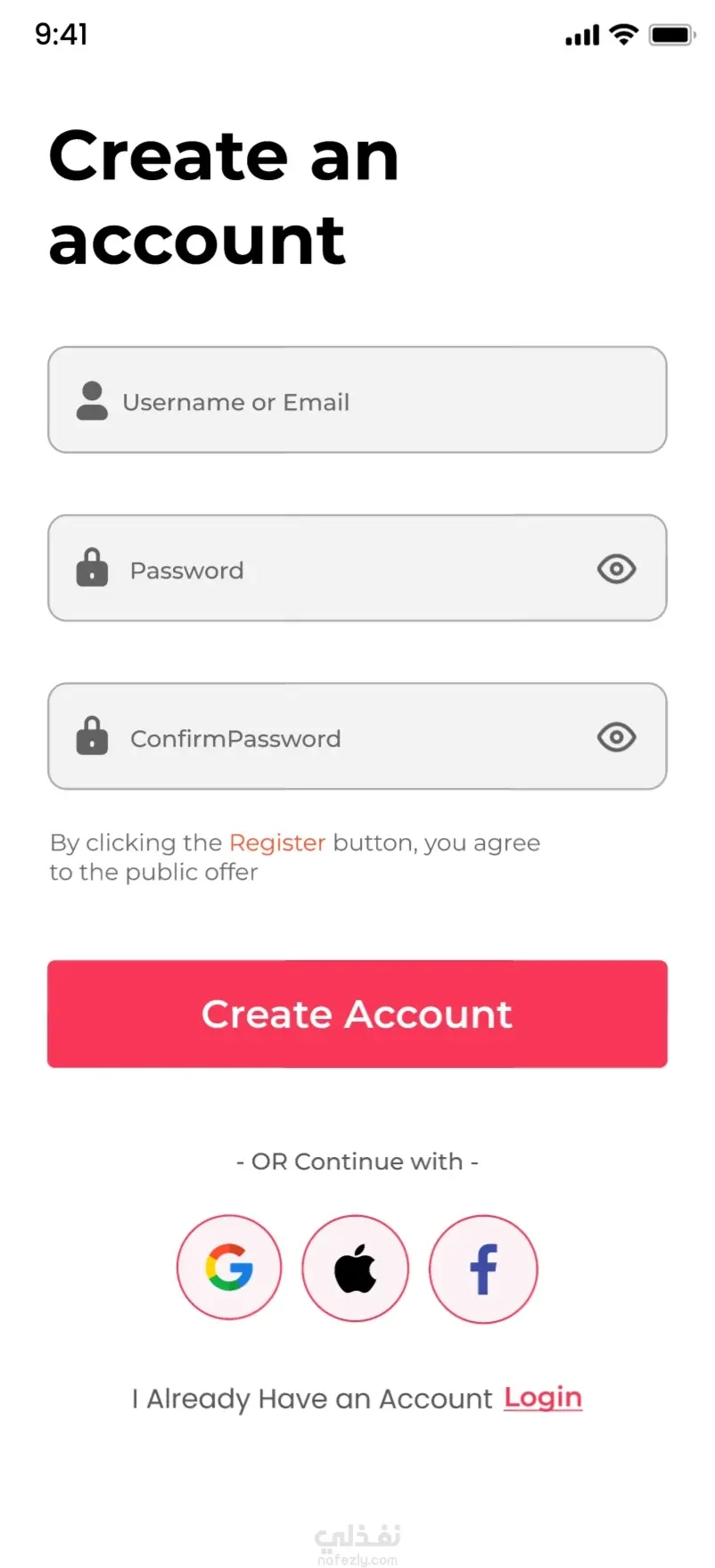
Task: Reveal ConfirmPassword with its eye icon
Action: pos(616,737)
